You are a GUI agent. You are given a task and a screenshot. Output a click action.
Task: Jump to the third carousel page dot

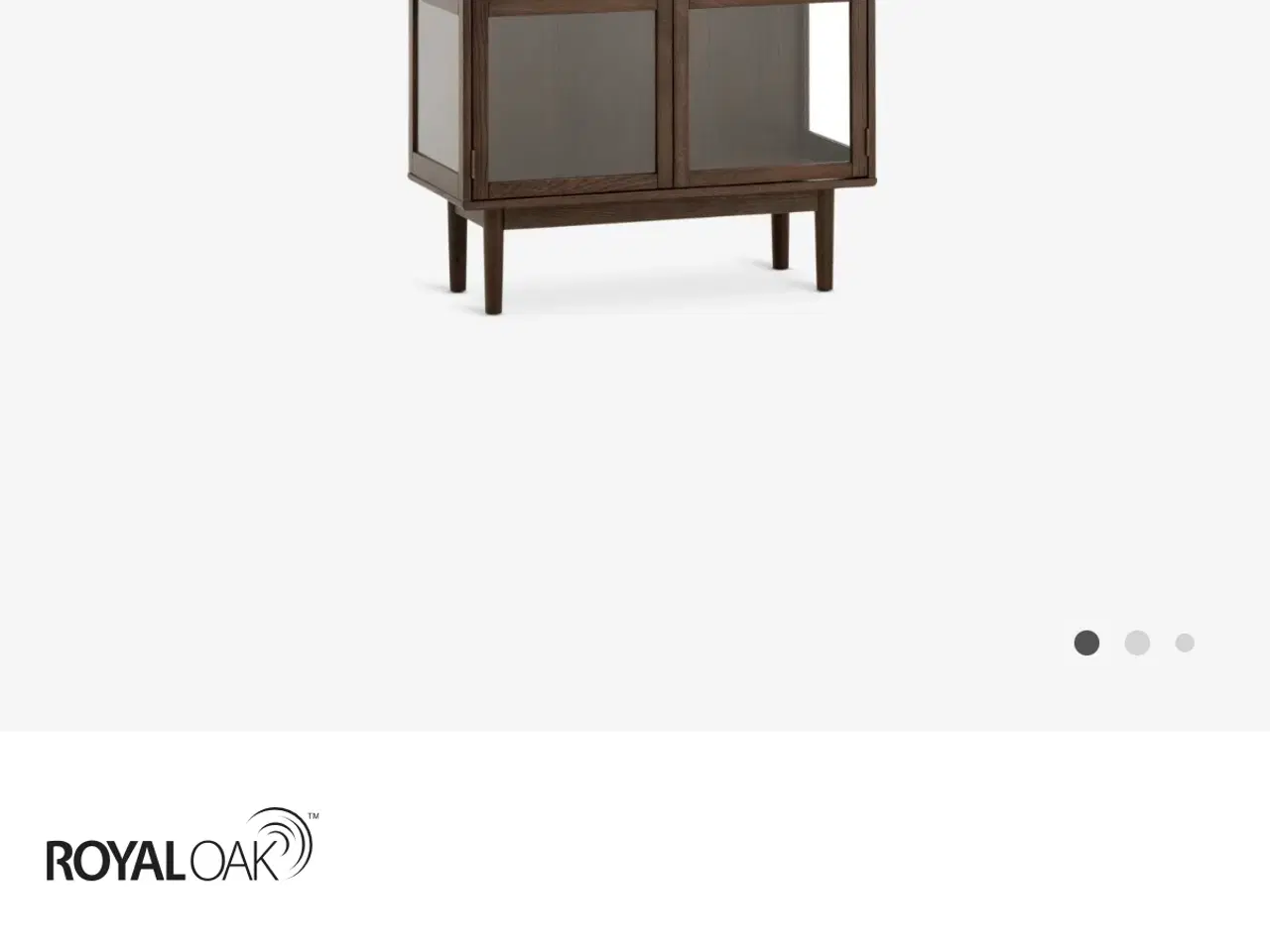pos(1185,643)
